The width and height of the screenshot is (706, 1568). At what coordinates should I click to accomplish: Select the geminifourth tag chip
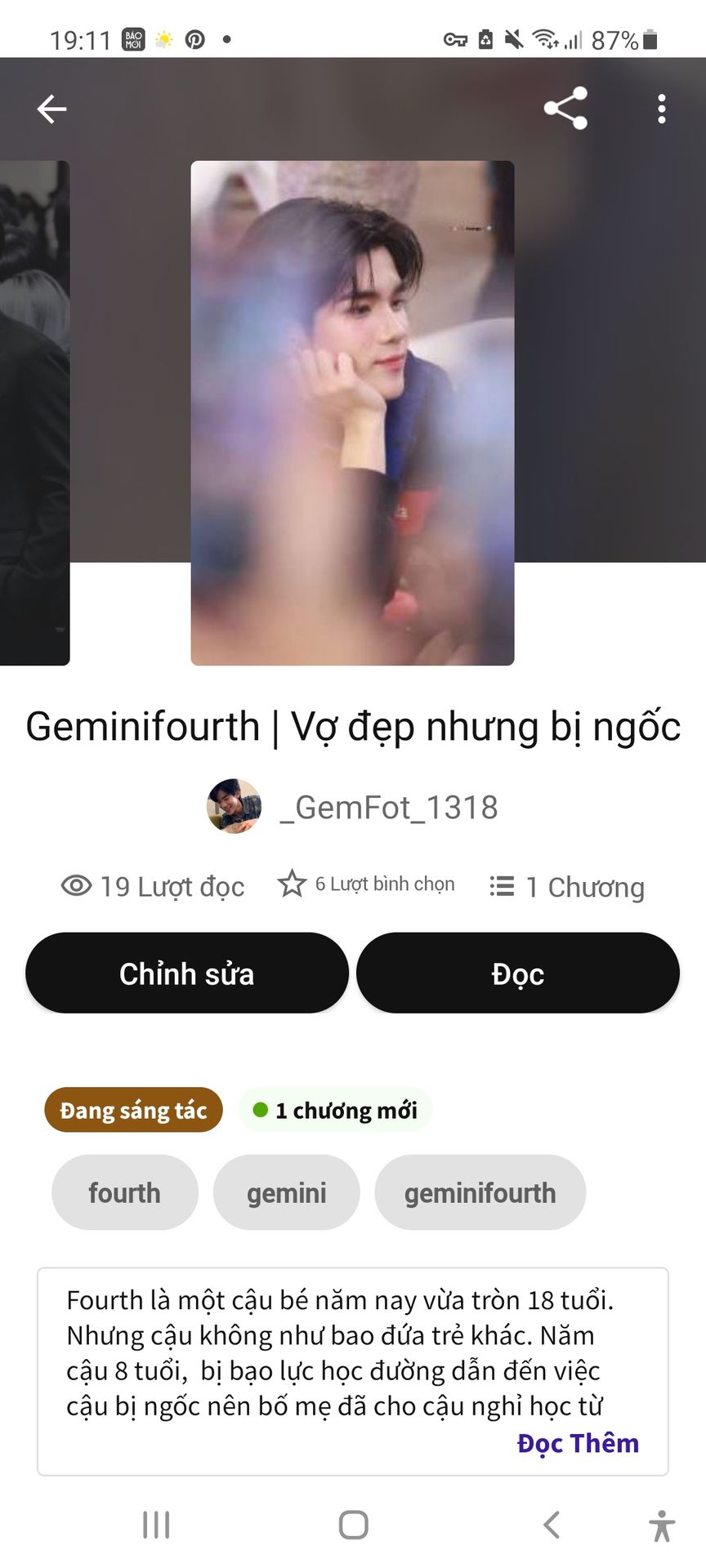point(480,1192)
